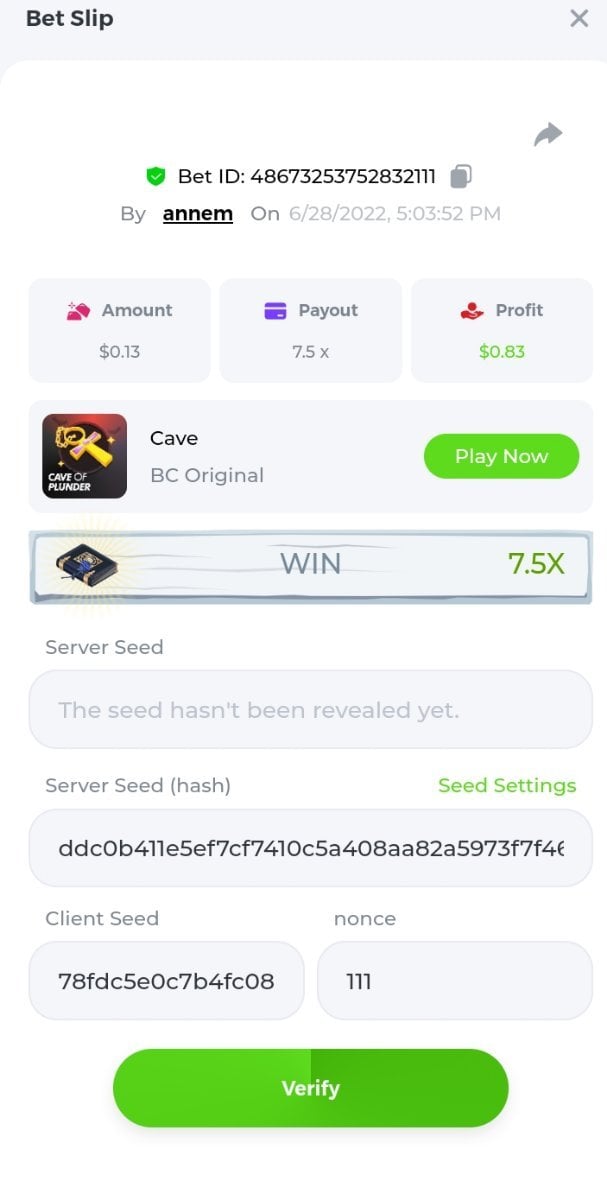Open the Cave of Plunder game thumbnail
Screen dimensions: 607x1200
coord(84,456)
